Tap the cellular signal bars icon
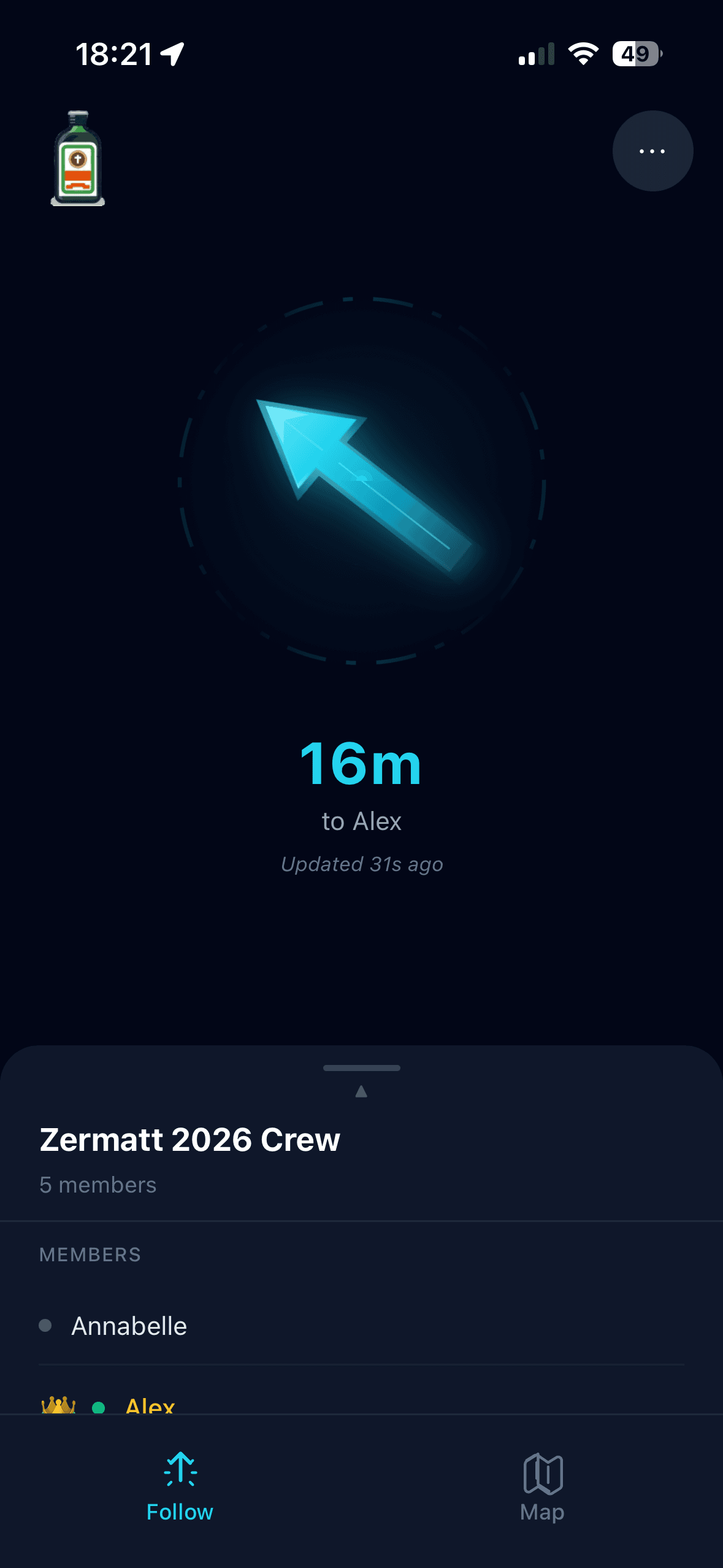723x1568 pixels. point(538,54)
